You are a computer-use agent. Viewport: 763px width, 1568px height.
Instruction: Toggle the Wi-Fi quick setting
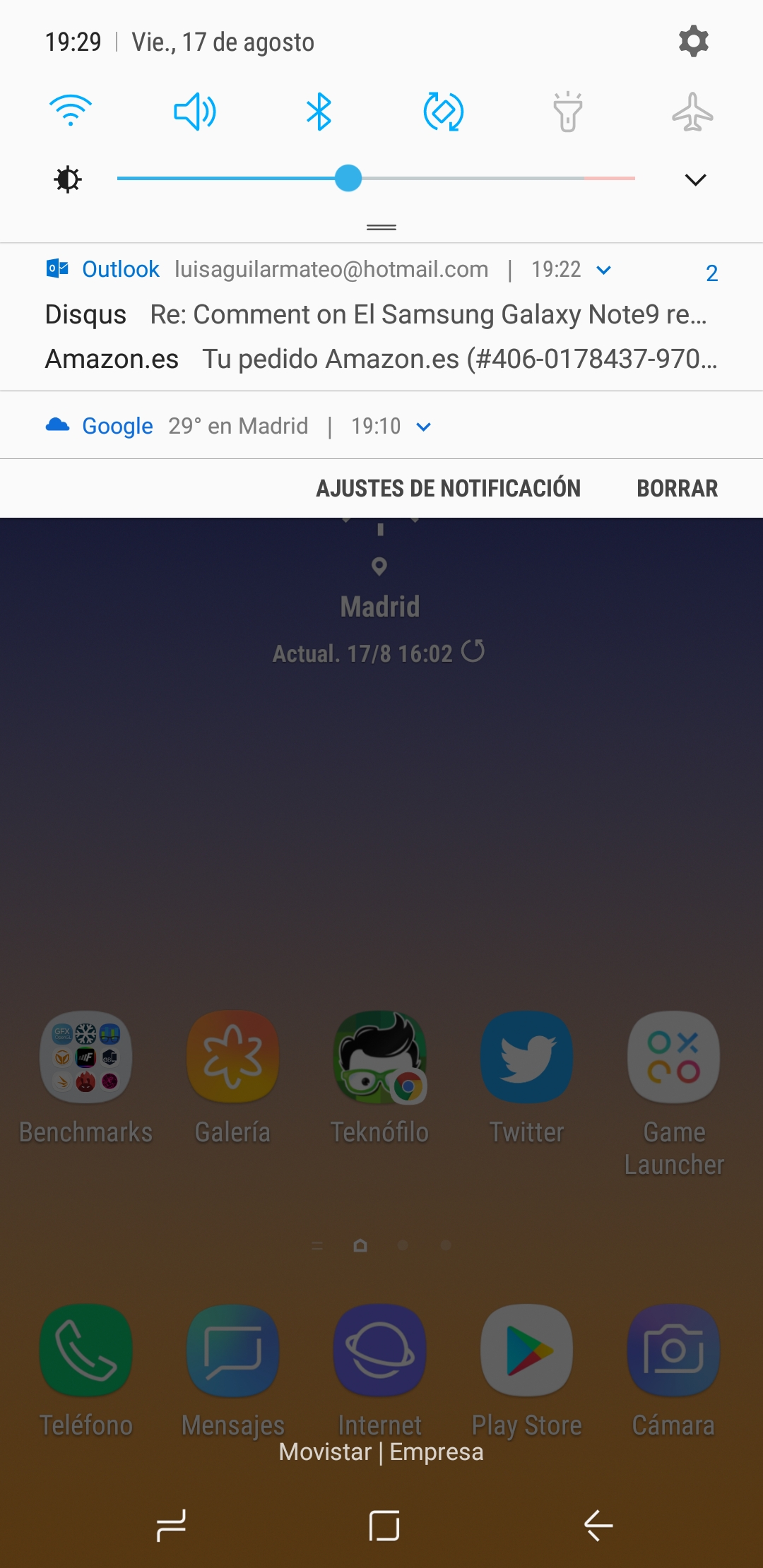[x=71, y=111]
